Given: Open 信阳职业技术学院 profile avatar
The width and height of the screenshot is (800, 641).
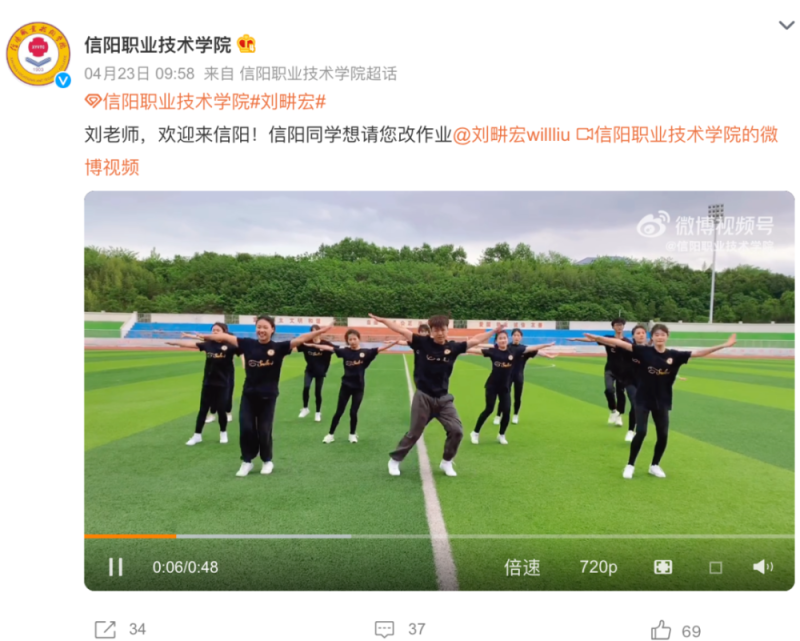Looking at the screenshot, I should tap(38, 54).
